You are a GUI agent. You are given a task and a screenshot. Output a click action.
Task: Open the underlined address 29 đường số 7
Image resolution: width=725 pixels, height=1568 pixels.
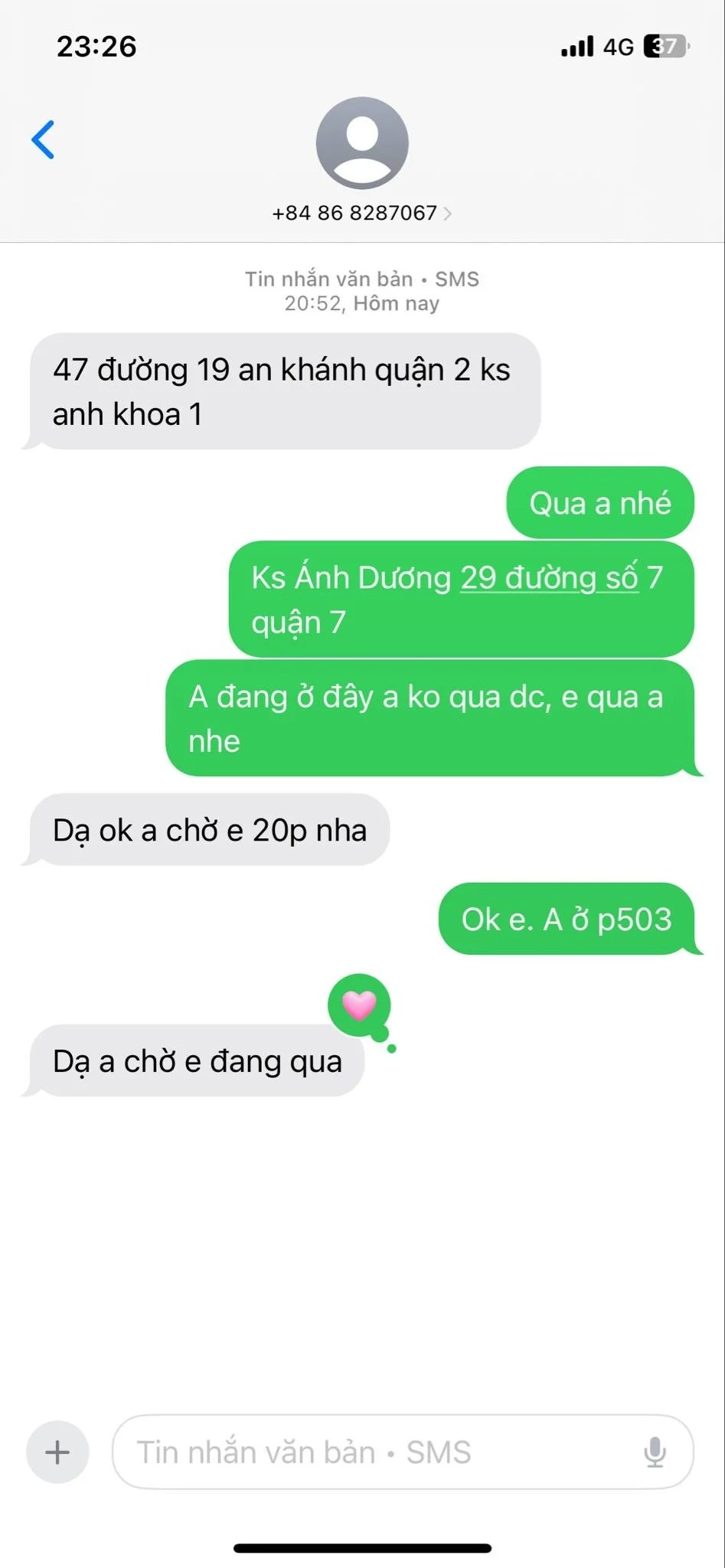click(548, 578)
